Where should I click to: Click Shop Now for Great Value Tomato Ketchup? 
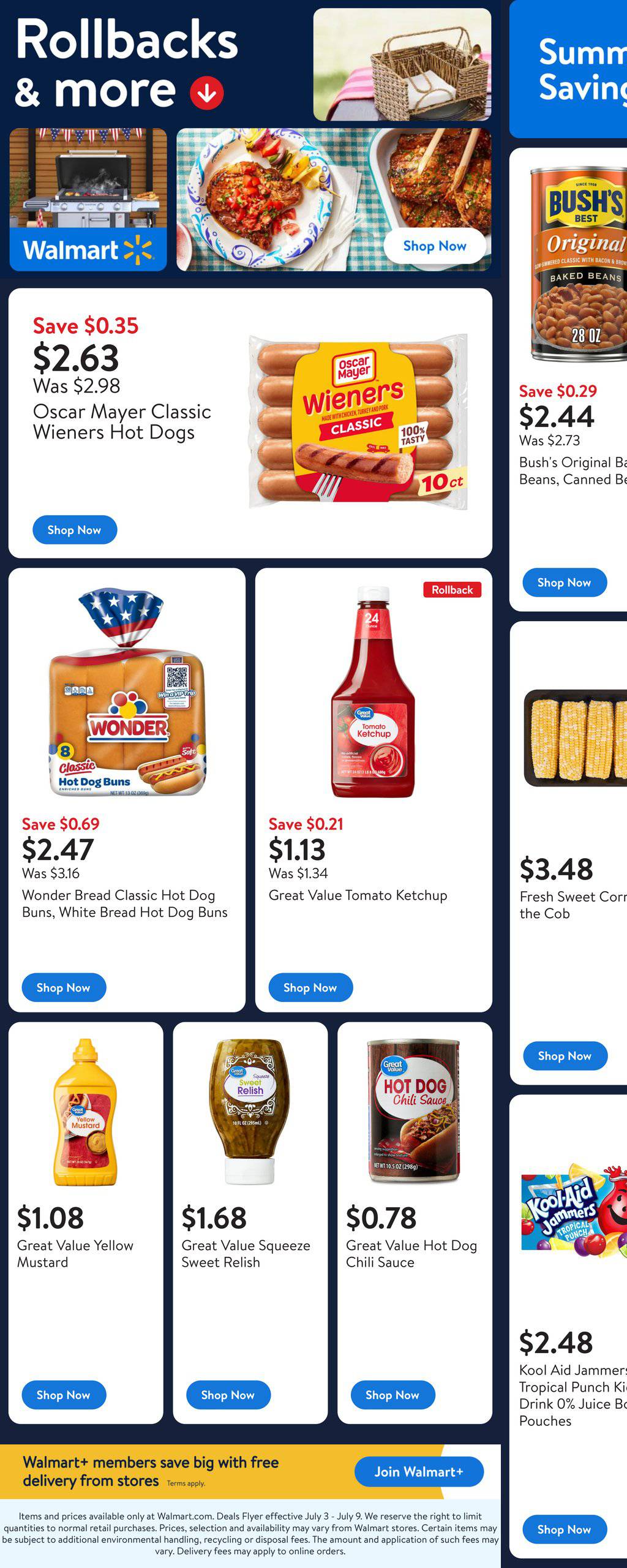311,987
